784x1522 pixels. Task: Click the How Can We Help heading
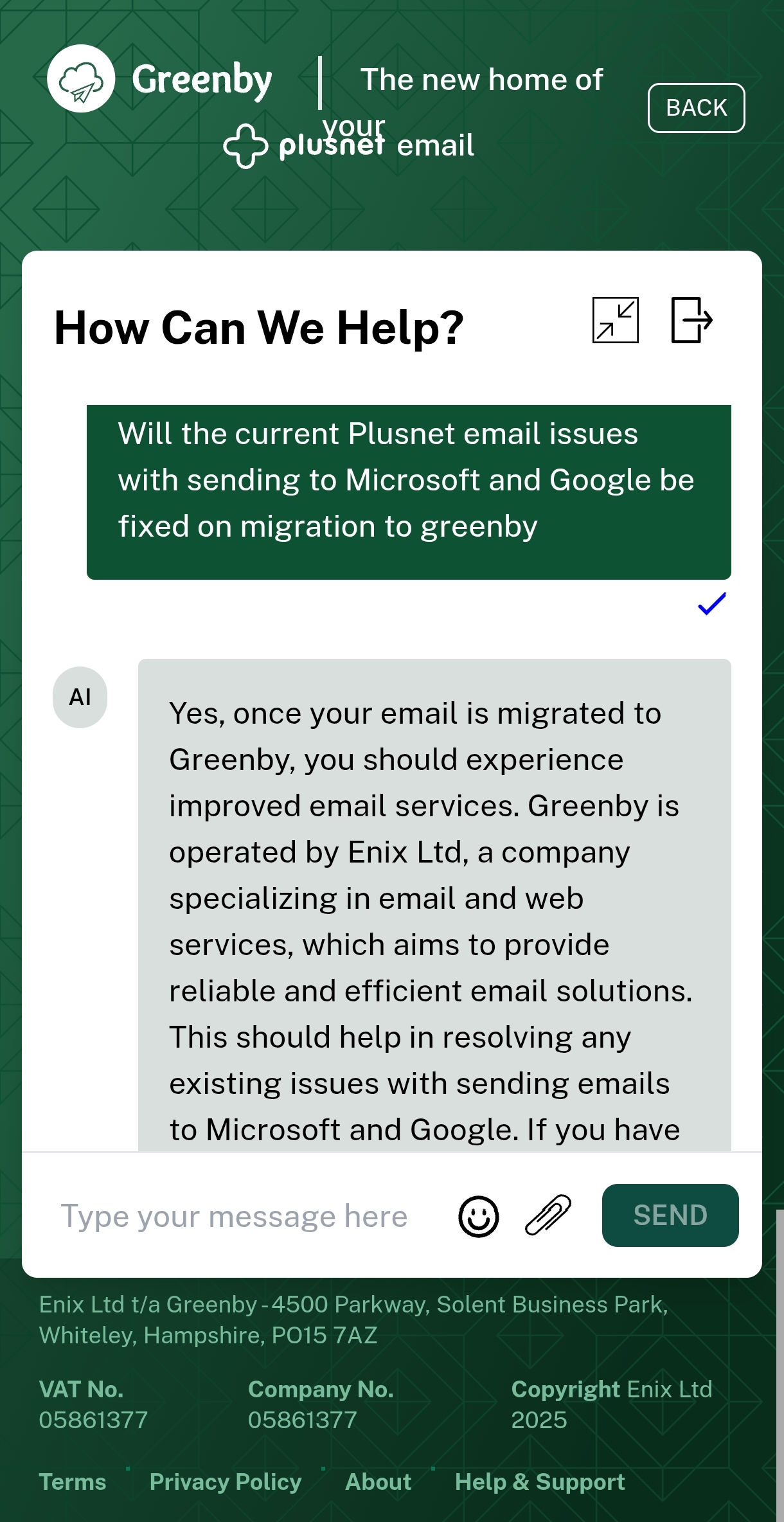(259, 328)
